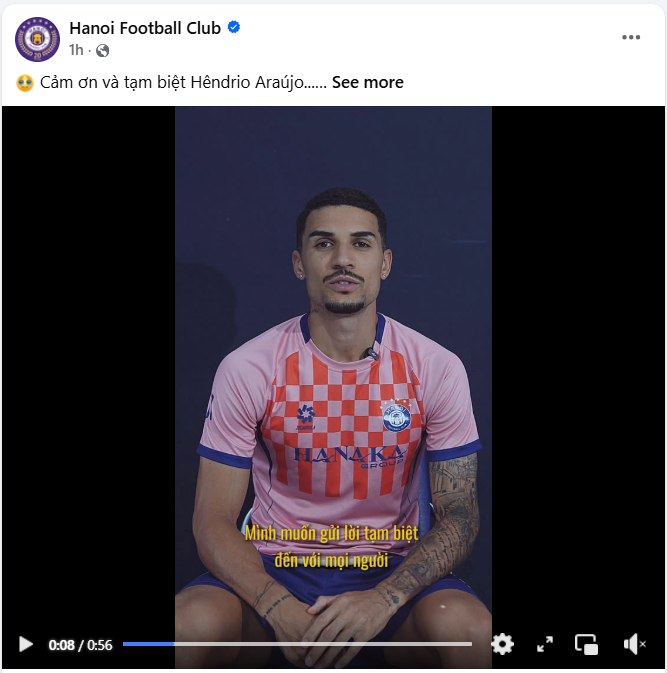
Task: Open video settings gear
Action: point(502,644)
